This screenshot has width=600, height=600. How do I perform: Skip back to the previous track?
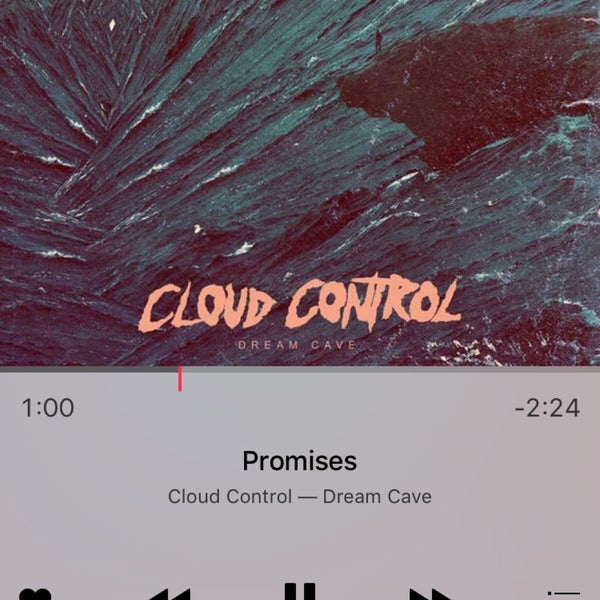169,594
